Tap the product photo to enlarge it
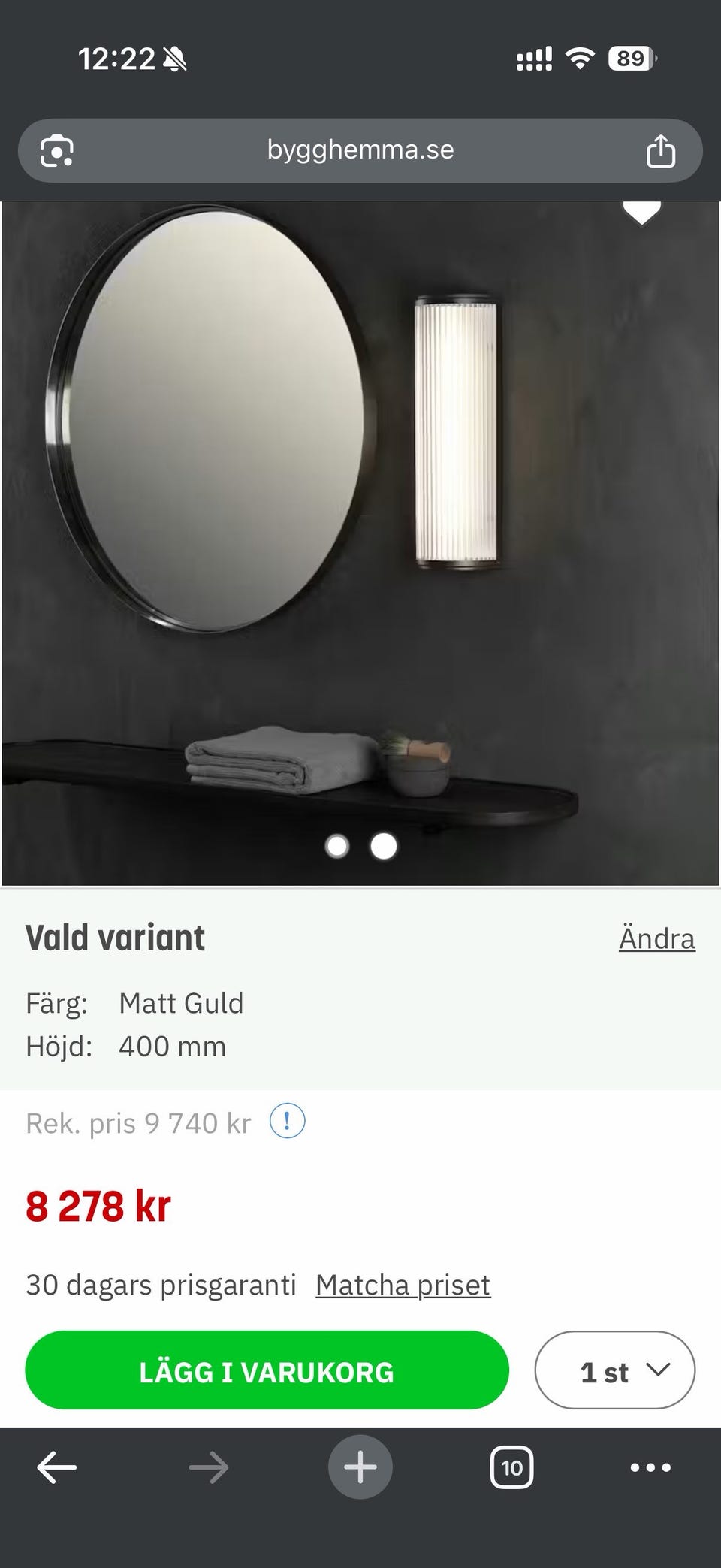Screen dimensions: 721x1568 pyautogui.click(x=360, y=526)
